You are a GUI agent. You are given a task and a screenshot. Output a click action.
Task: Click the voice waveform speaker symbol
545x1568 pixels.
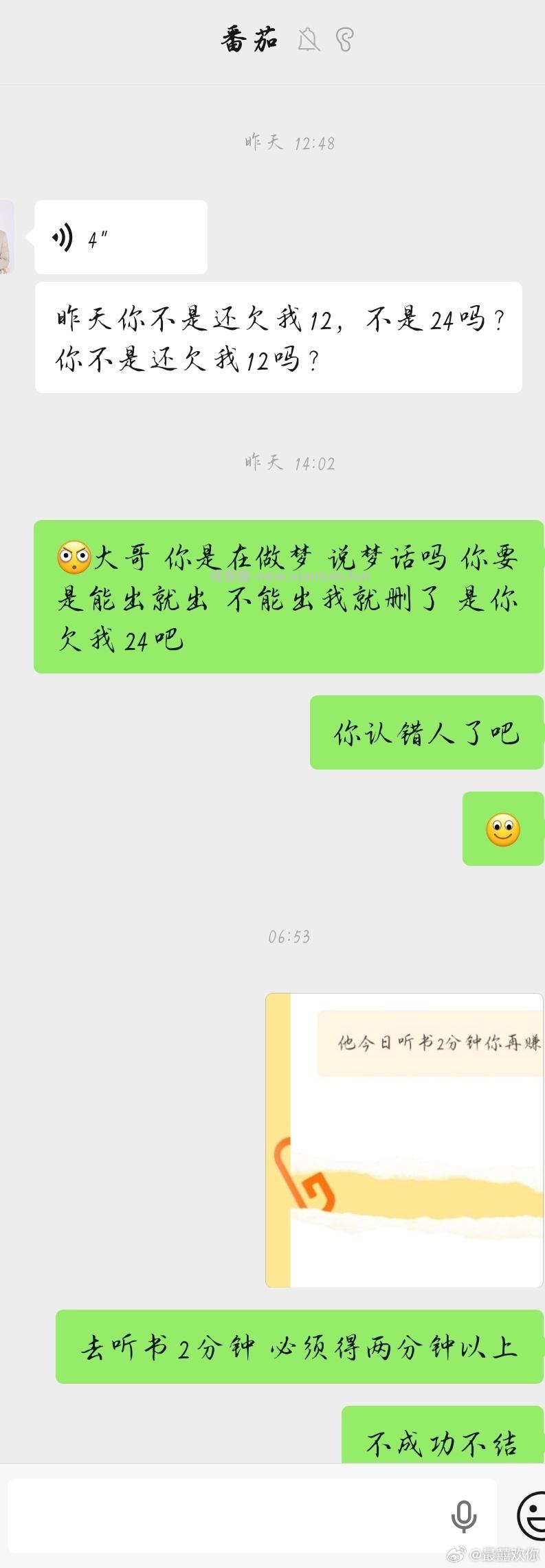click(63, 236)
